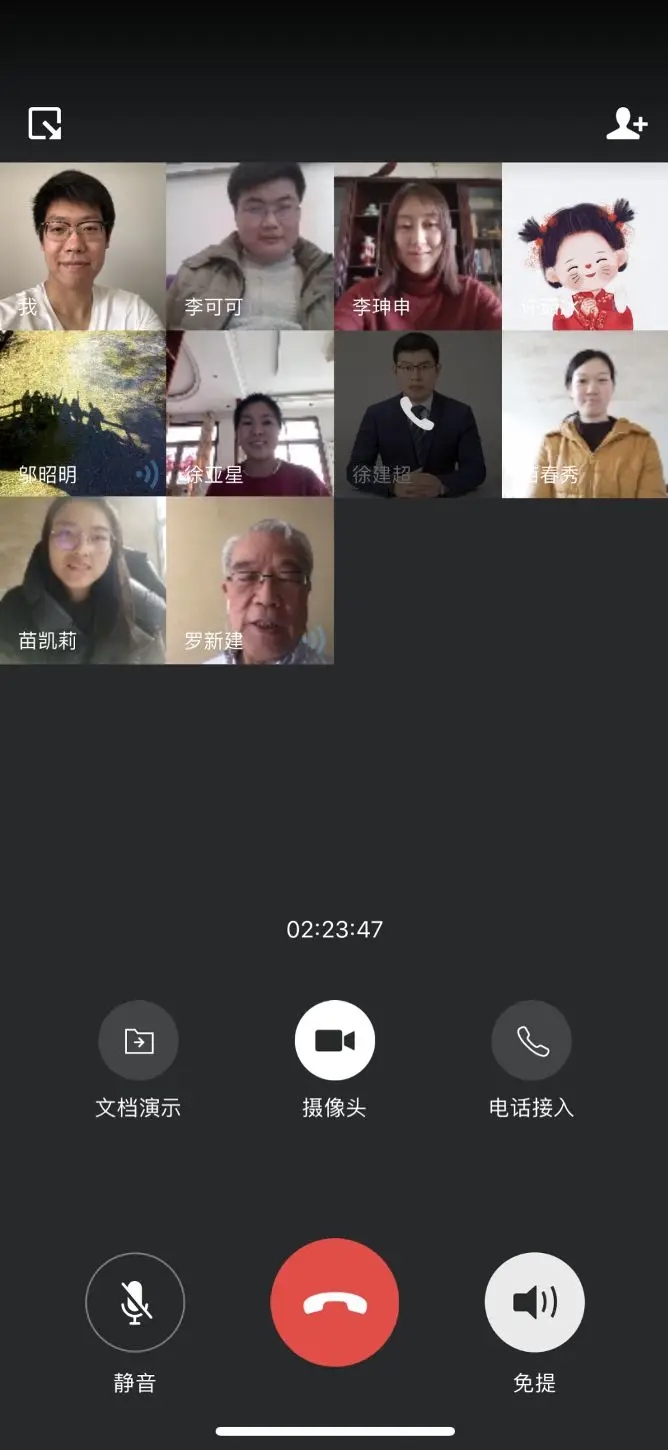Toggle 静音 mute microphone
Image resolution: width=668 pixels, height=1450 pixels.
[135, 1302]
